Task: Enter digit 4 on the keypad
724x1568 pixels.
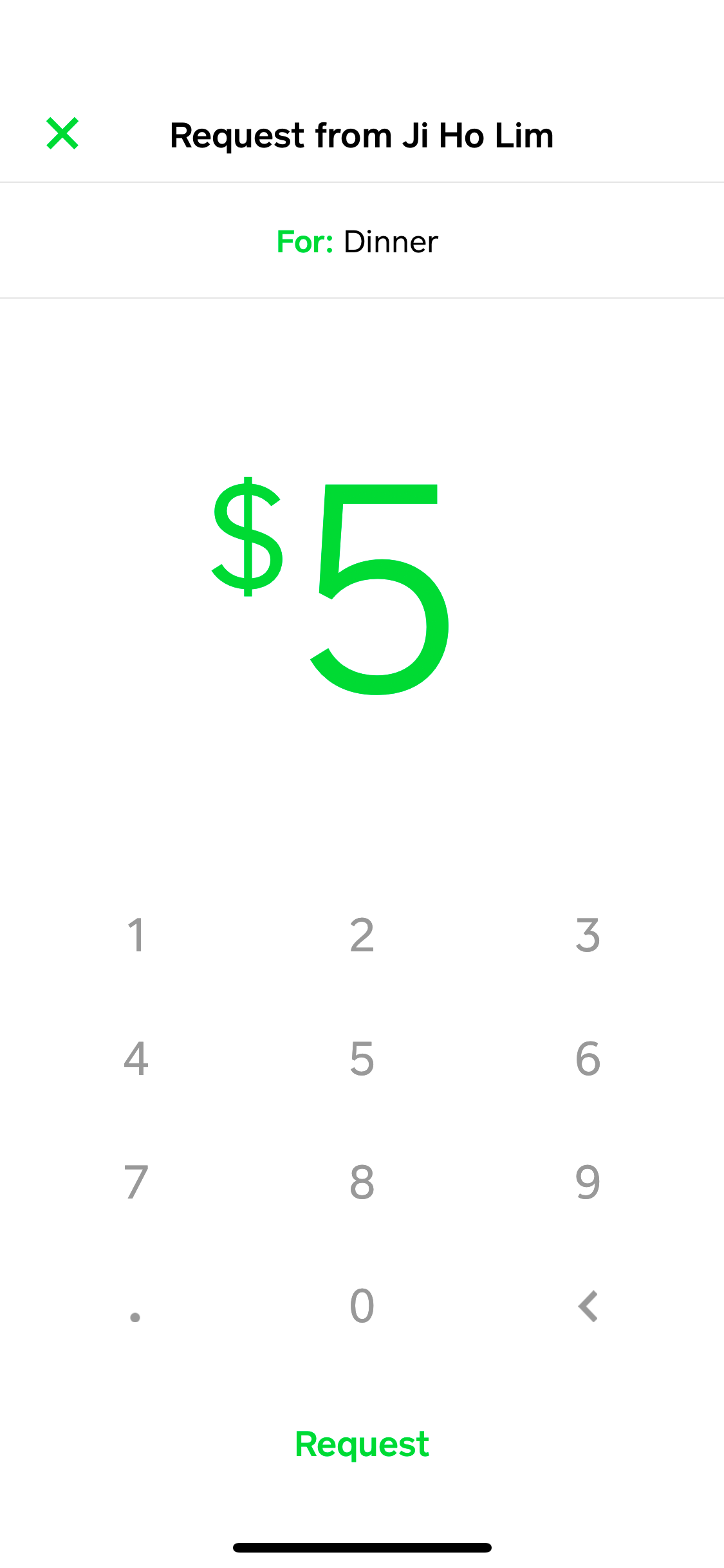Action: point(136,1059)
